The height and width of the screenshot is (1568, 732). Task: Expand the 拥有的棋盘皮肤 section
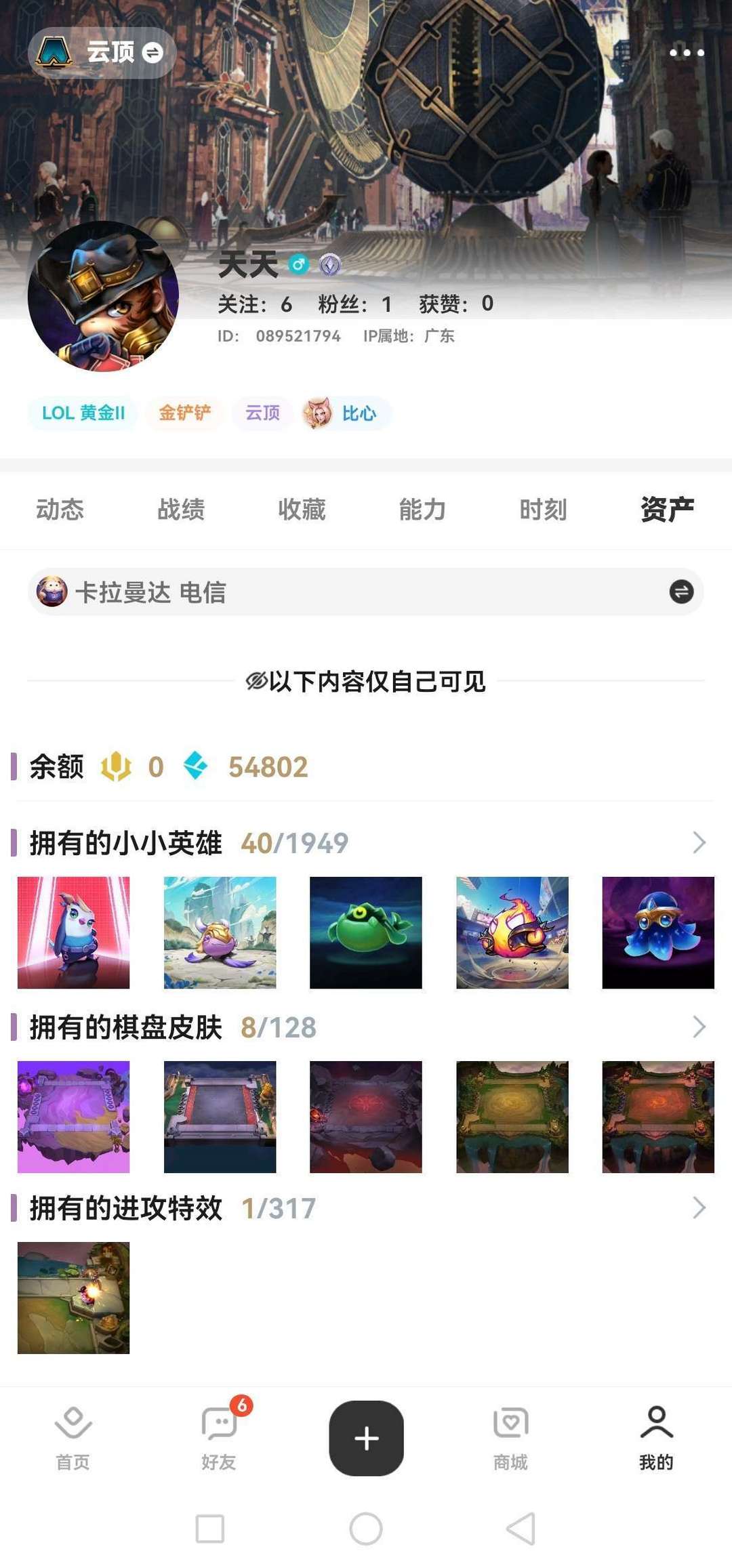tap(697, 1027)
